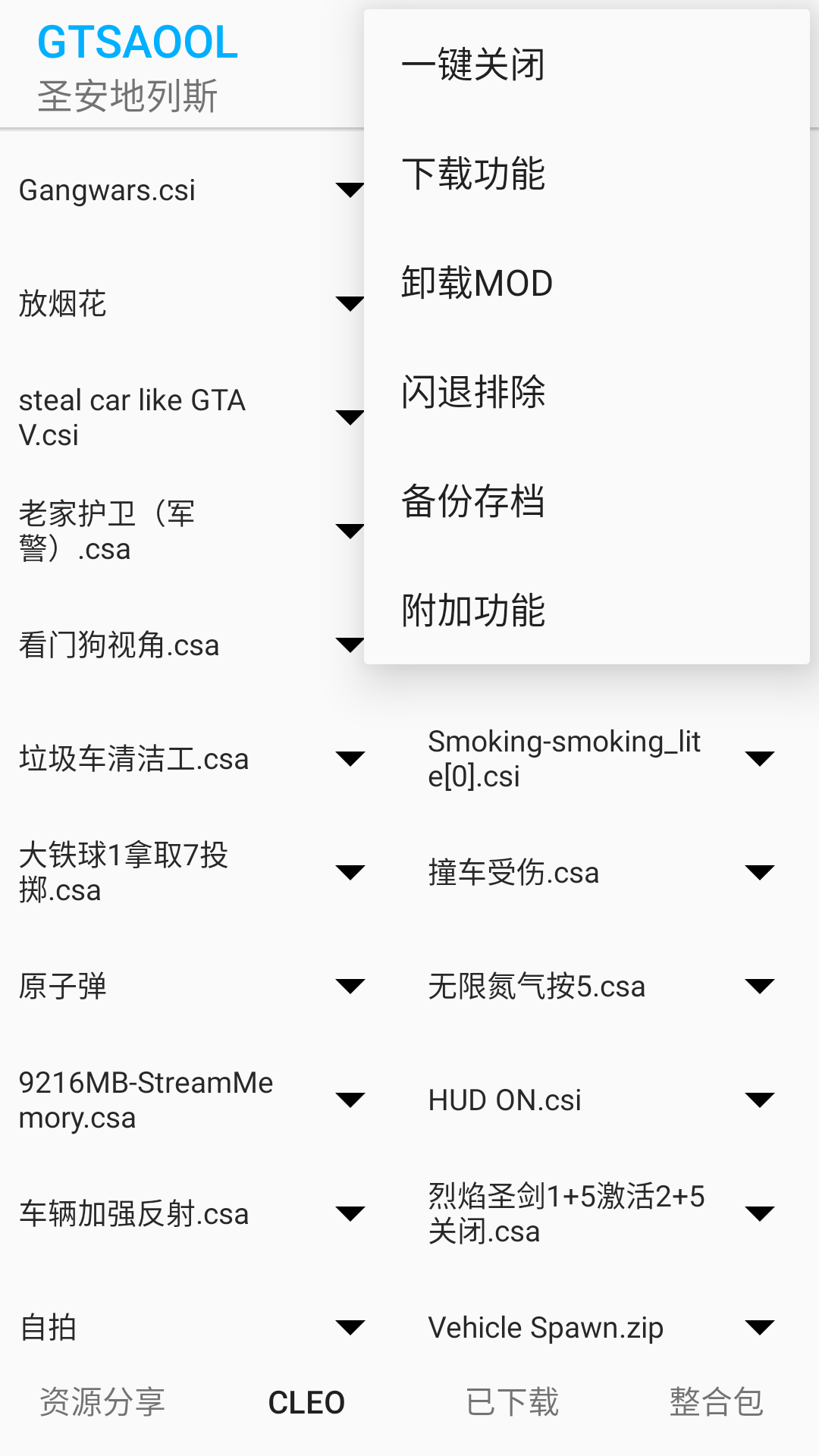The height and width of the screenshot is (1456, 819).
Task: Switch to the CLEO tab
Action: point(306,1402)
